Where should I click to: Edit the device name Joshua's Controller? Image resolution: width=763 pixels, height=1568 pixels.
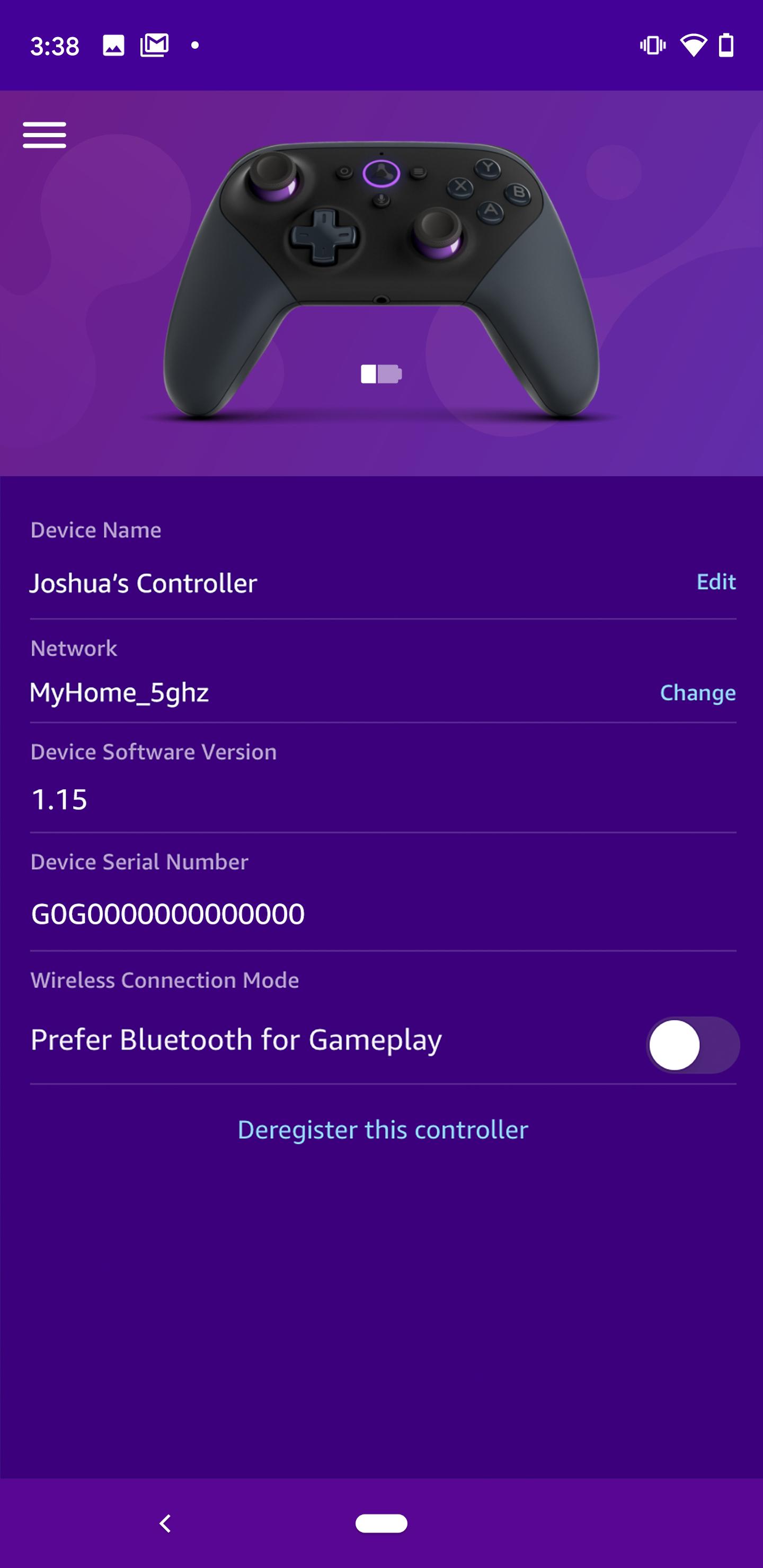(x=715, y=582)
